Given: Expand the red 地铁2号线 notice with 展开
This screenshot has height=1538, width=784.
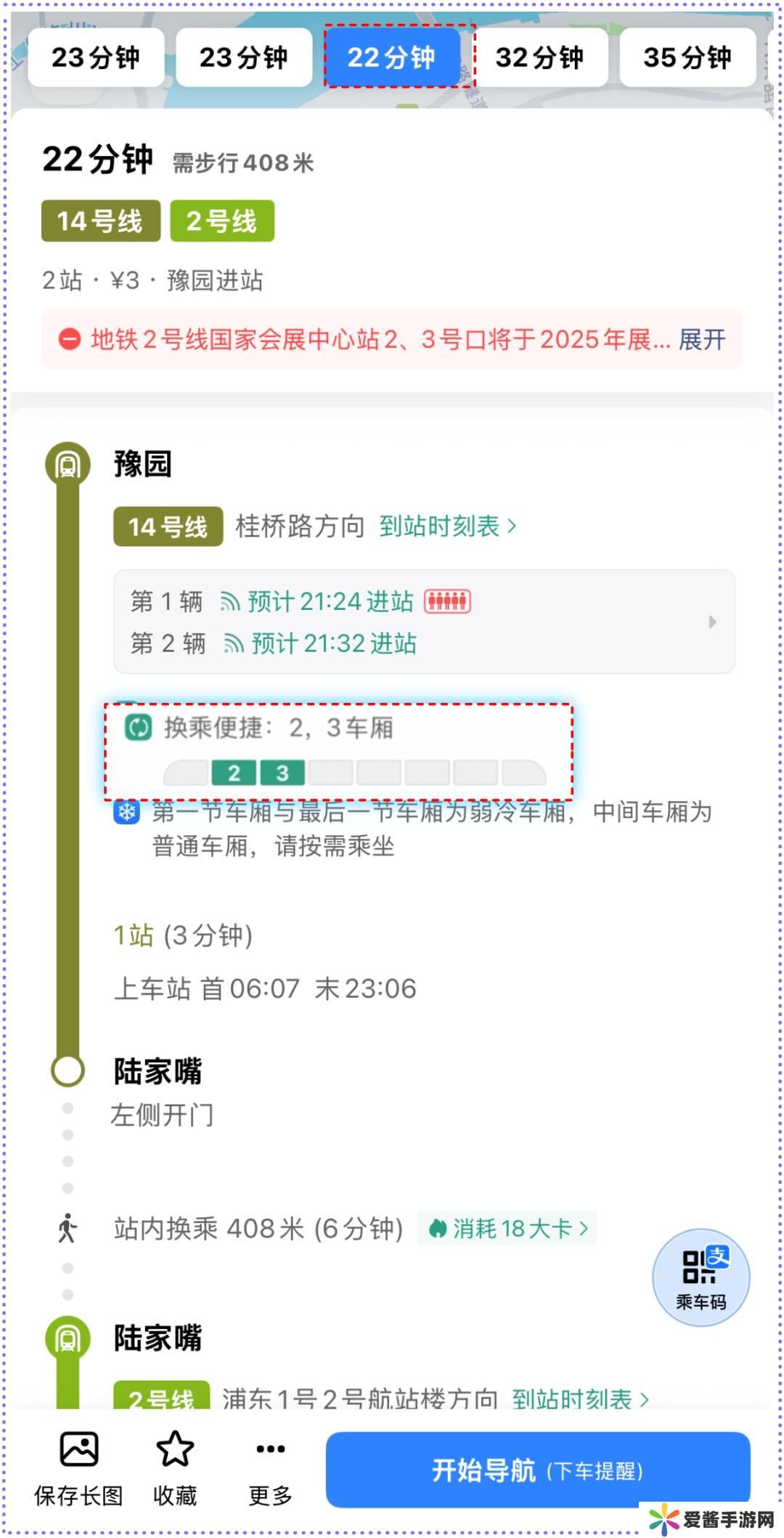Looking at the screenshot, I should point(702,339).
